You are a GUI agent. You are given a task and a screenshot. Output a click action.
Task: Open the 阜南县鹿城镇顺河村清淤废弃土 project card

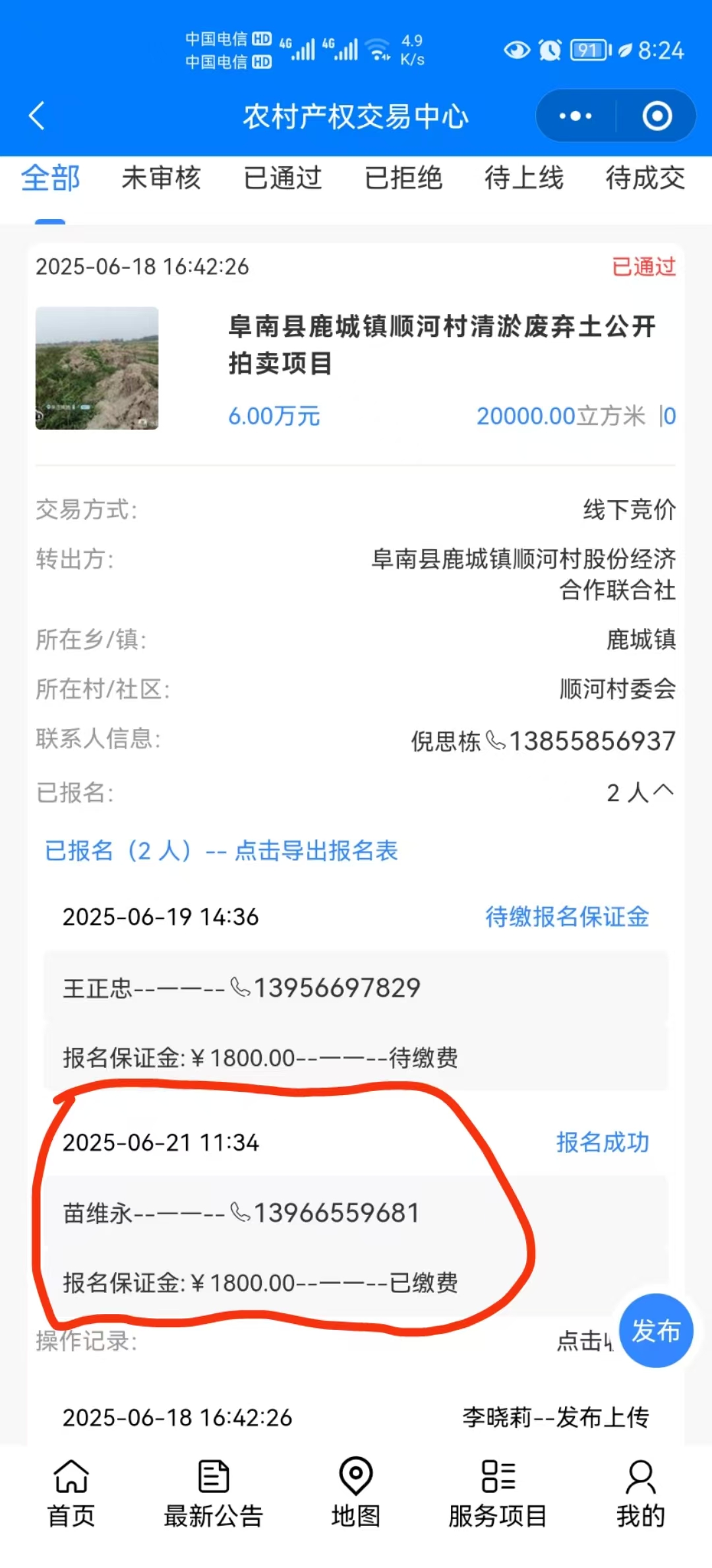[442, 344]
